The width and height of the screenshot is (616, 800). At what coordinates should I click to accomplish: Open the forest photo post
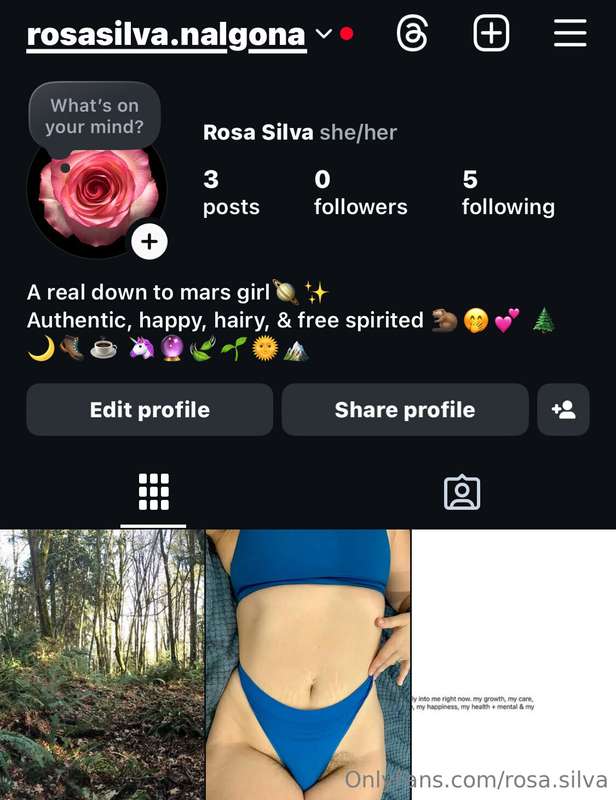tap(101, 664)
